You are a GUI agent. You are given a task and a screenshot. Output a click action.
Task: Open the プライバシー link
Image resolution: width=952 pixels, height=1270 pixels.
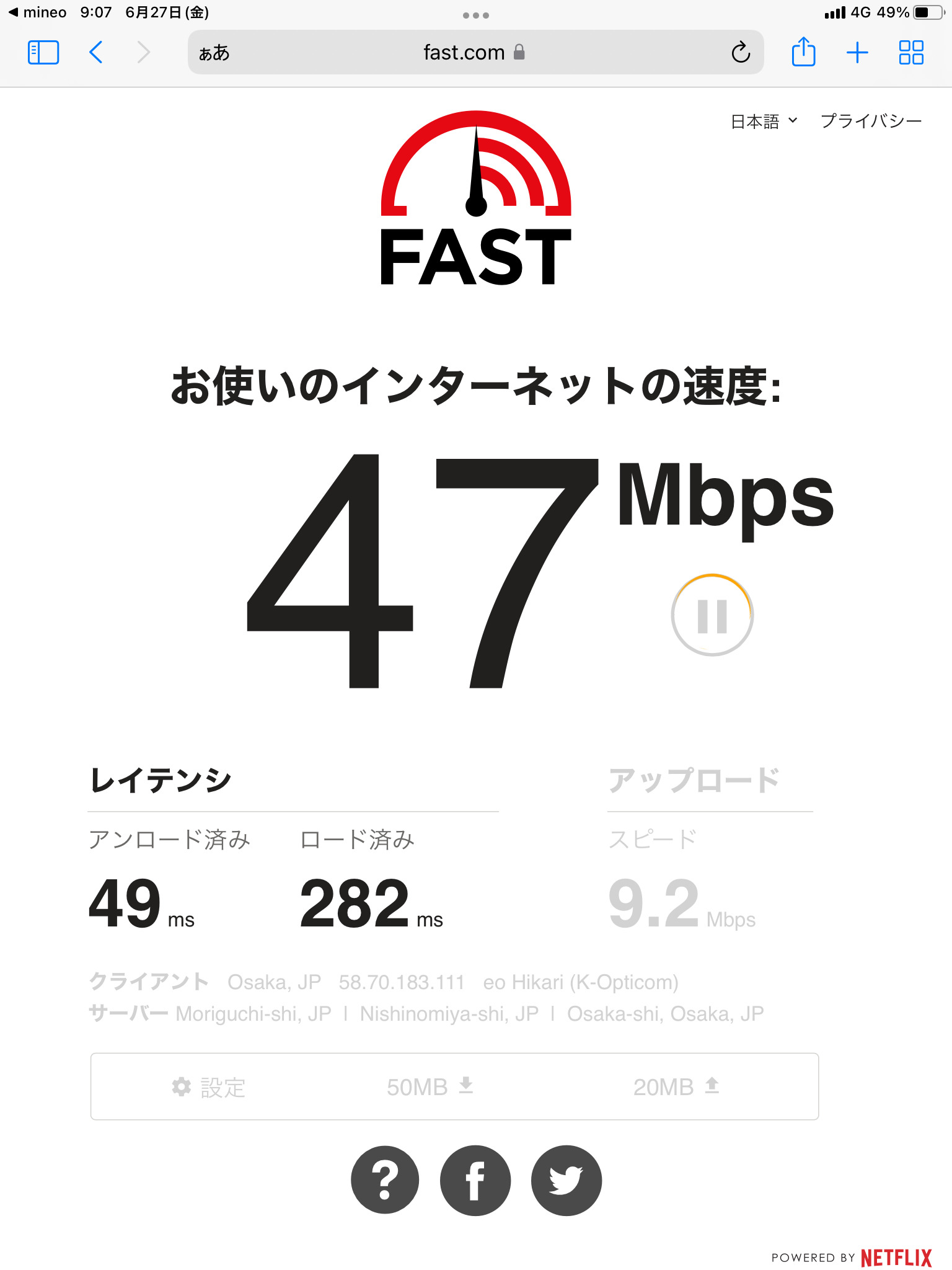pos(871,121)
